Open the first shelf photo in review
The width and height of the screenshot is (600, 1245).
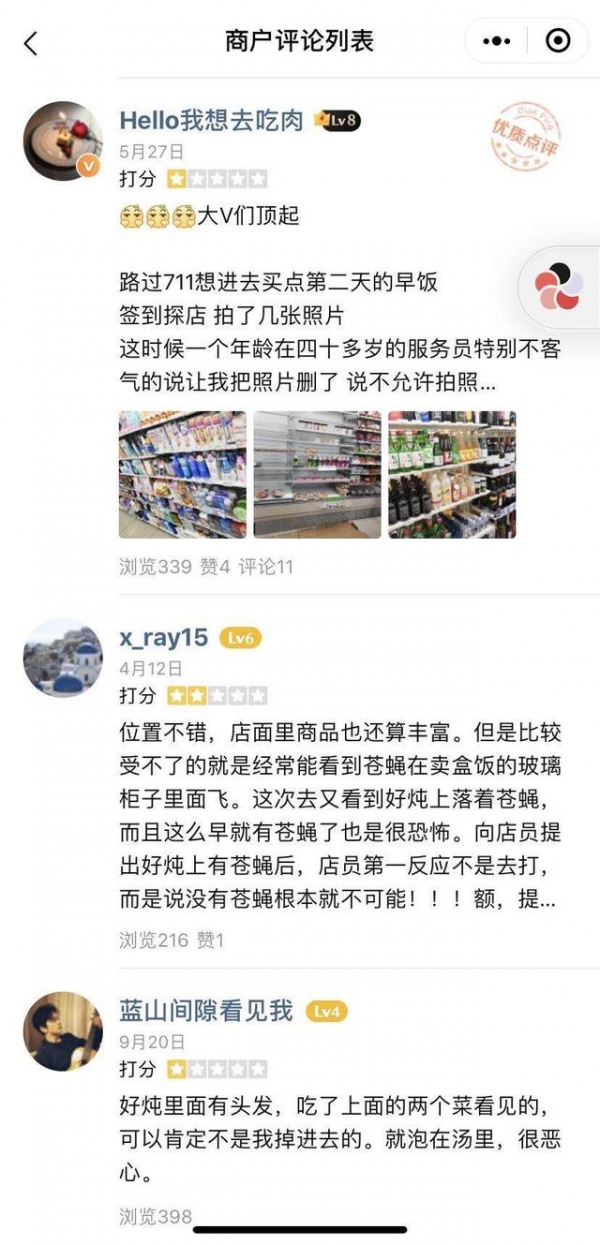pyautogui.click(x=182, y=474)
